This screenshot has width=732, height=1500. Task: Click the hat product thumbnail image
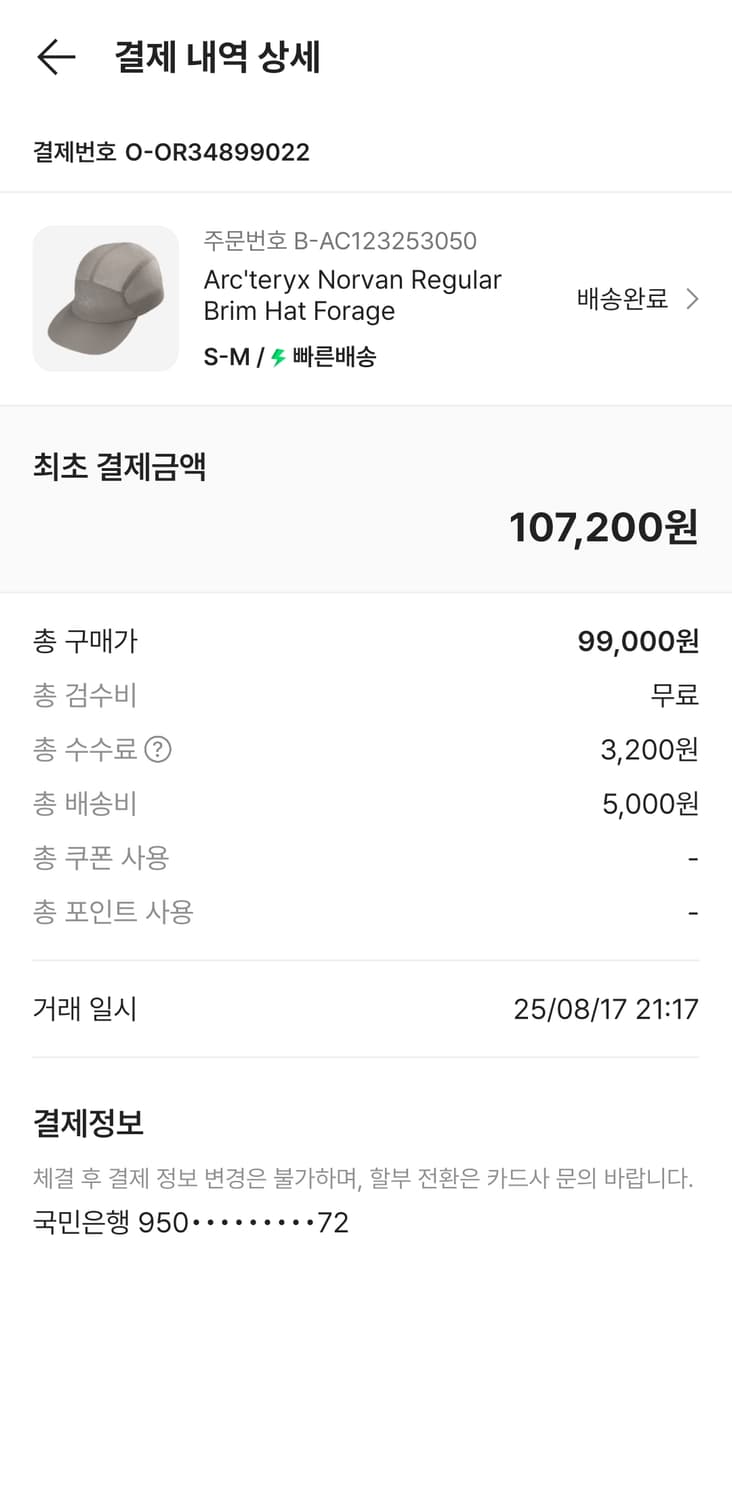coord(105,298)
